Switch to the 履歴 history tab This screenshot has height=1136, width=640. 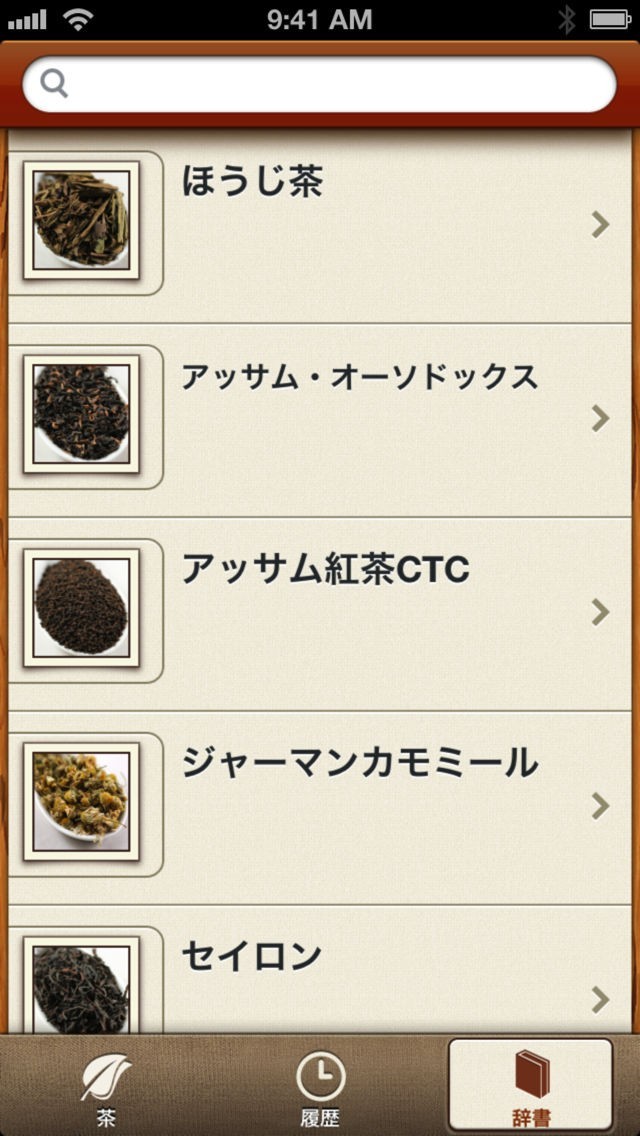tap(320, 1090)
